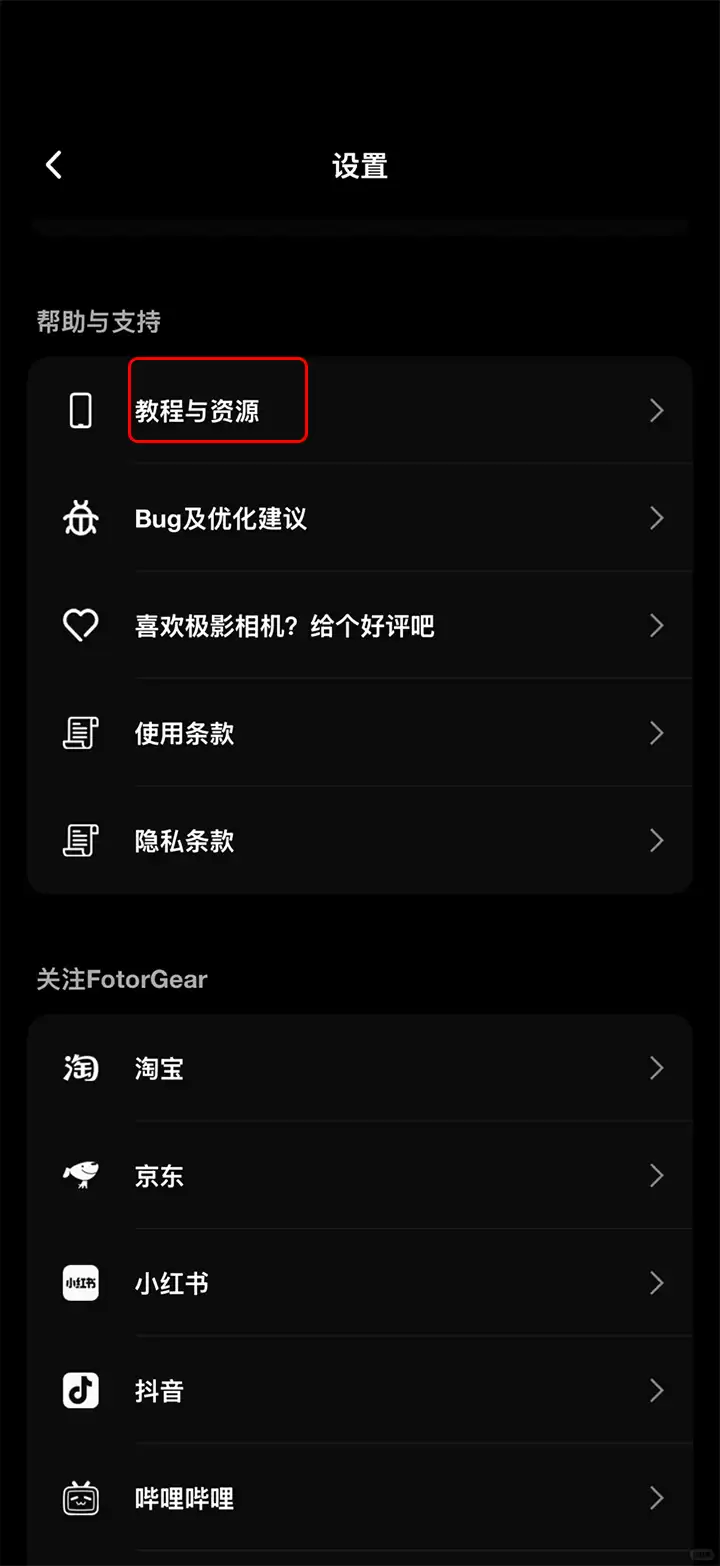Image resolution: width=720 pixels, height=1566 pixels.
Task: Open the 京东 store link
Action: click(360, 1176)
